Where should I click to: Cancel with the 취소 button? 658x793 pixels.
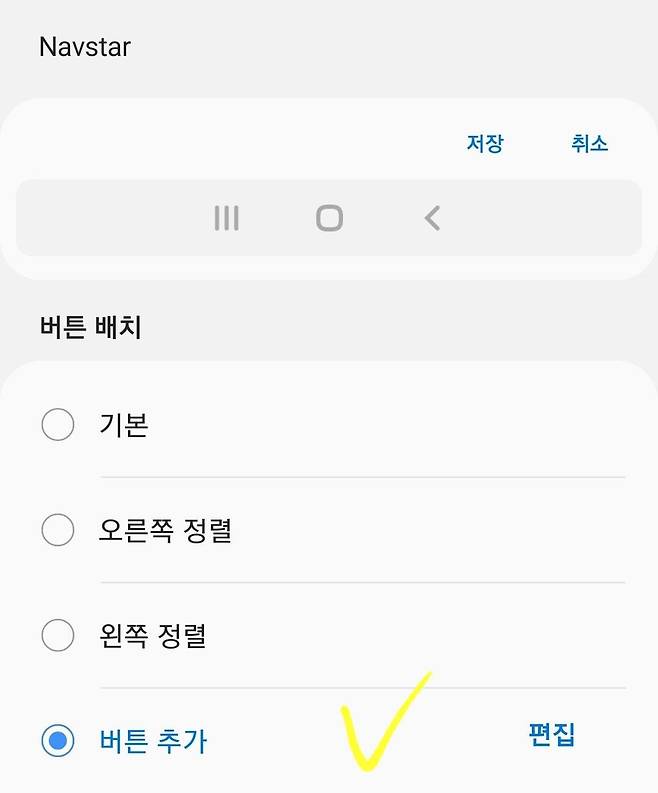click(x=589, y=143)
